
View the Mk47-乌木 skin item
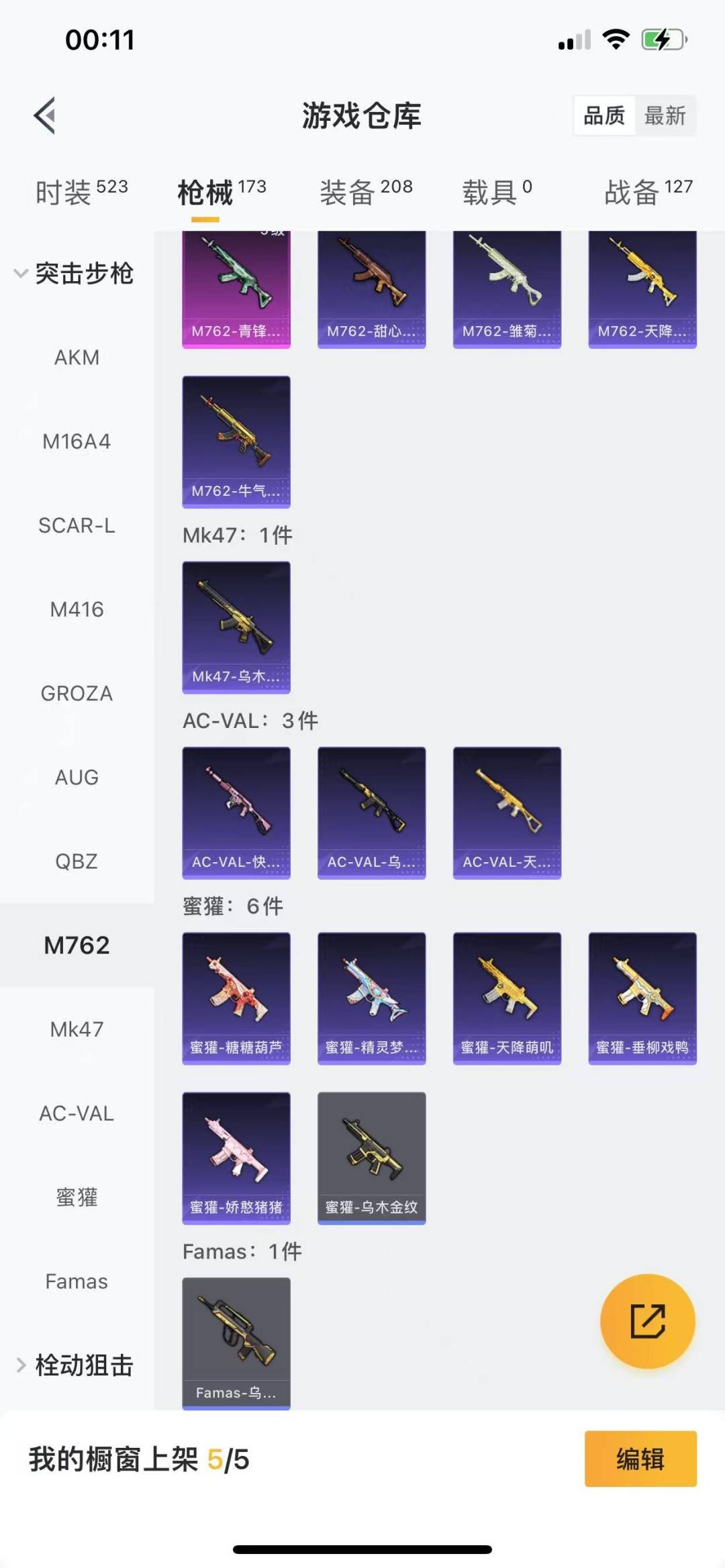click(x=236, y=627)
